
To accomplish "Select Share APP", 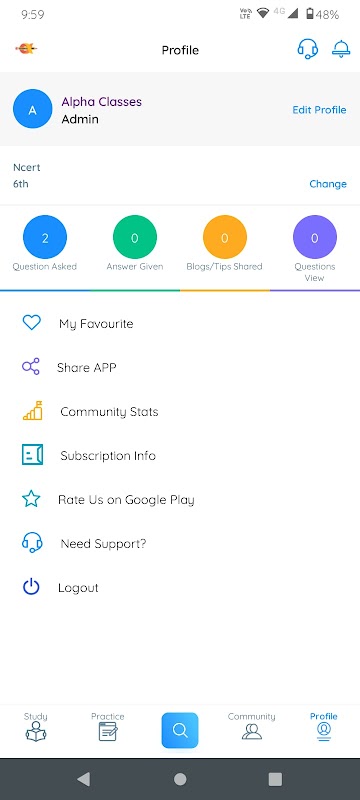I will tap(180, 367).
